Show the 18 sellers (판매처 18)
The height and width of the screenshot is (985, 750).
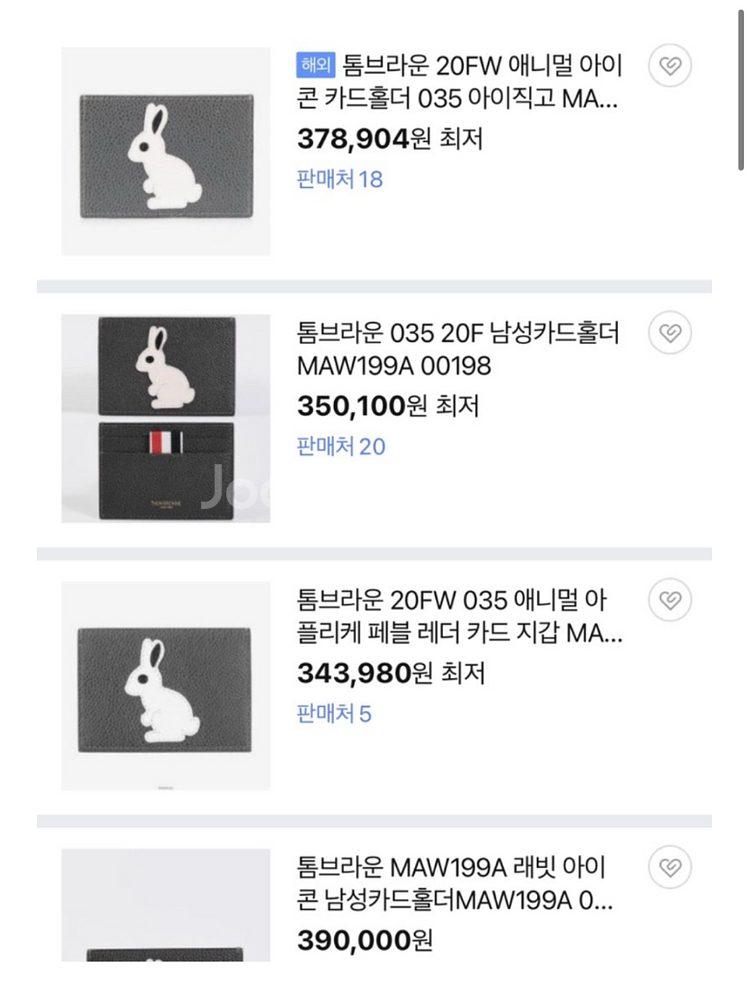click(x=340, y=179)
